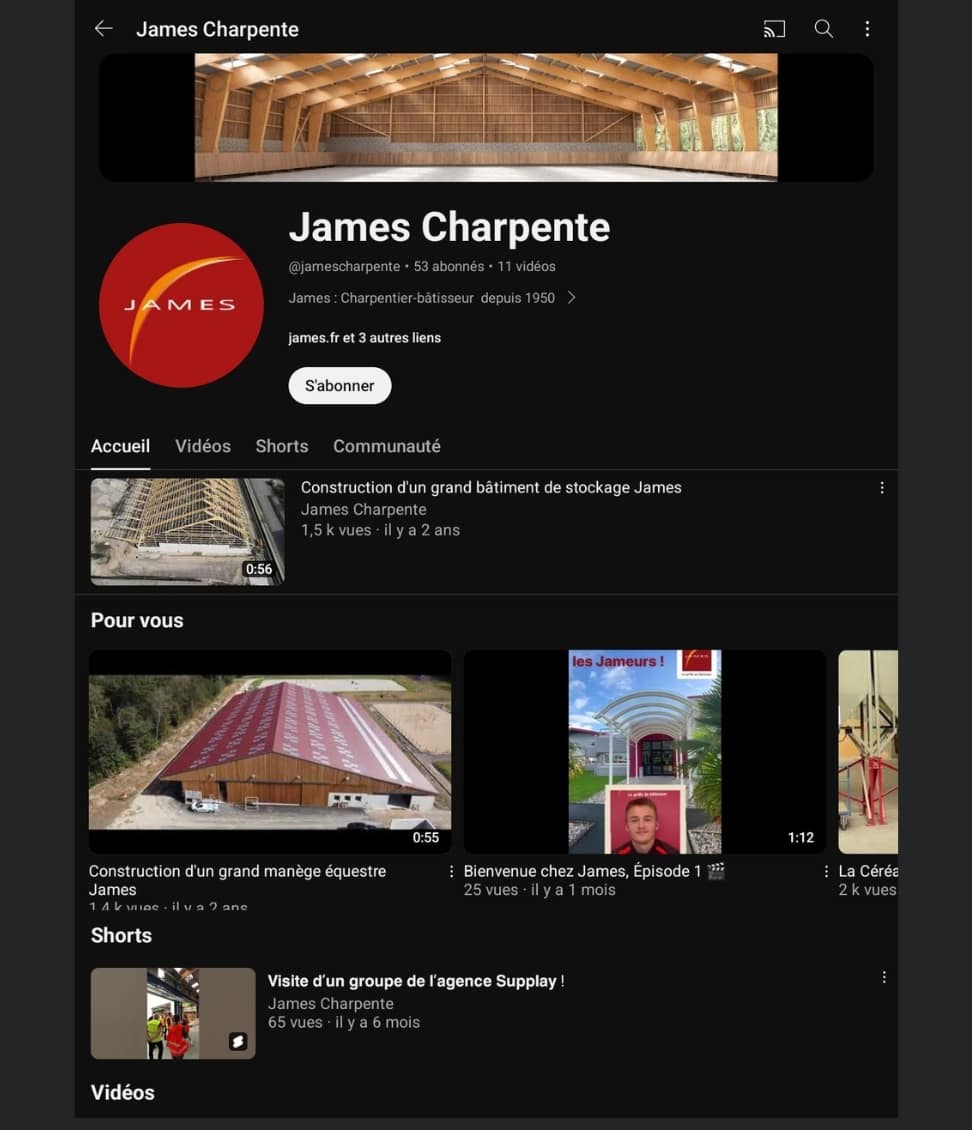Open the cast to device icon
The height and width of the screenshot is (1130, 972).
[774, 29]
